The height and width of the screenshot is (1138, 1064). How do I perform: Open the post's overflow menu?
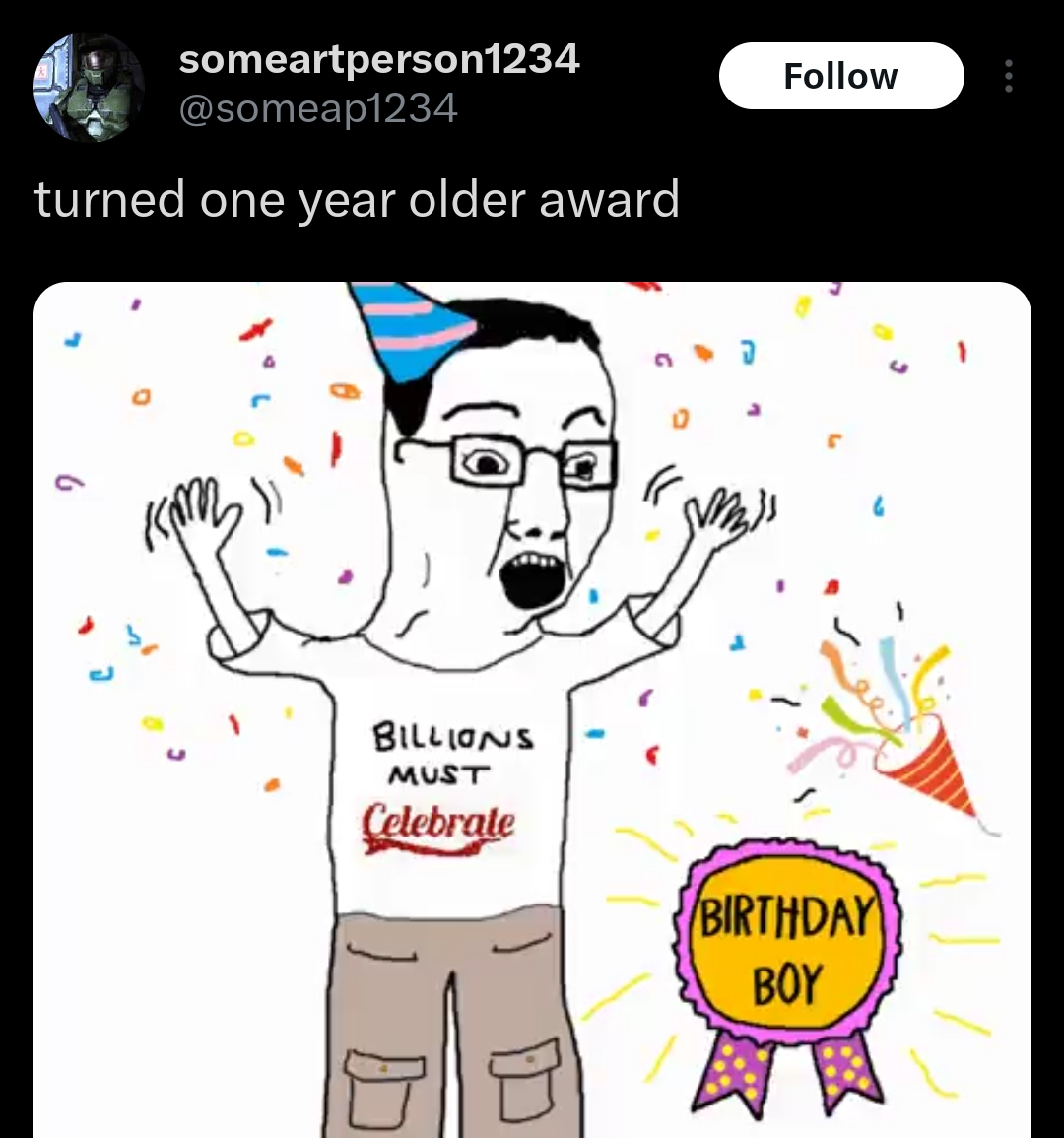[1008, 76]
